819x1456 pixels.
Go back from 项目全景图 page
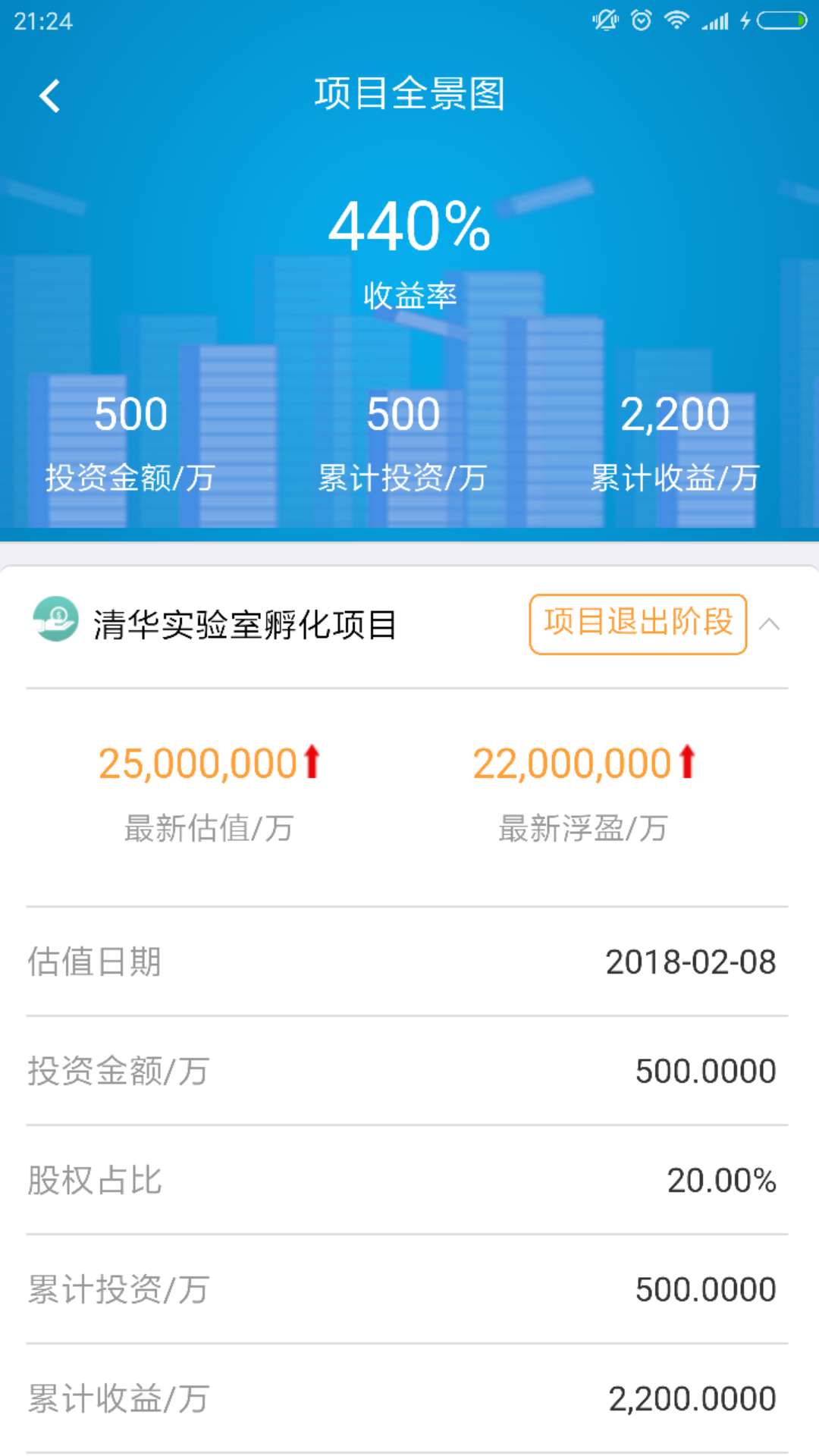pos(50,96)
